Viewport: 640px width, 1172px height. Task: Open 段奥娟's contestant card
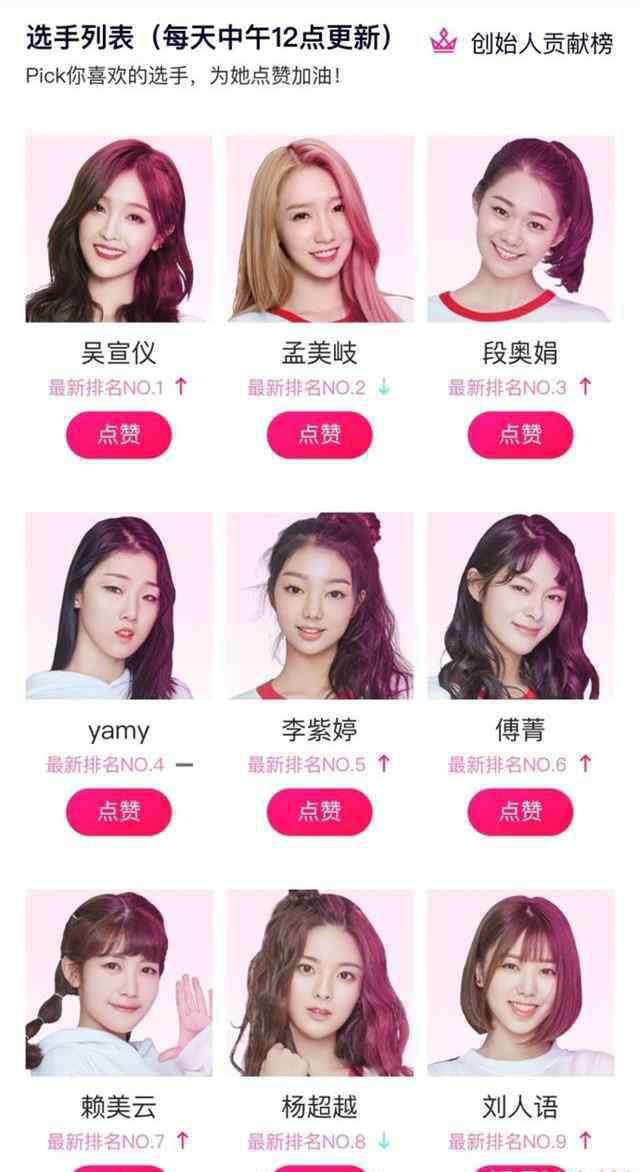coord(520,229)
